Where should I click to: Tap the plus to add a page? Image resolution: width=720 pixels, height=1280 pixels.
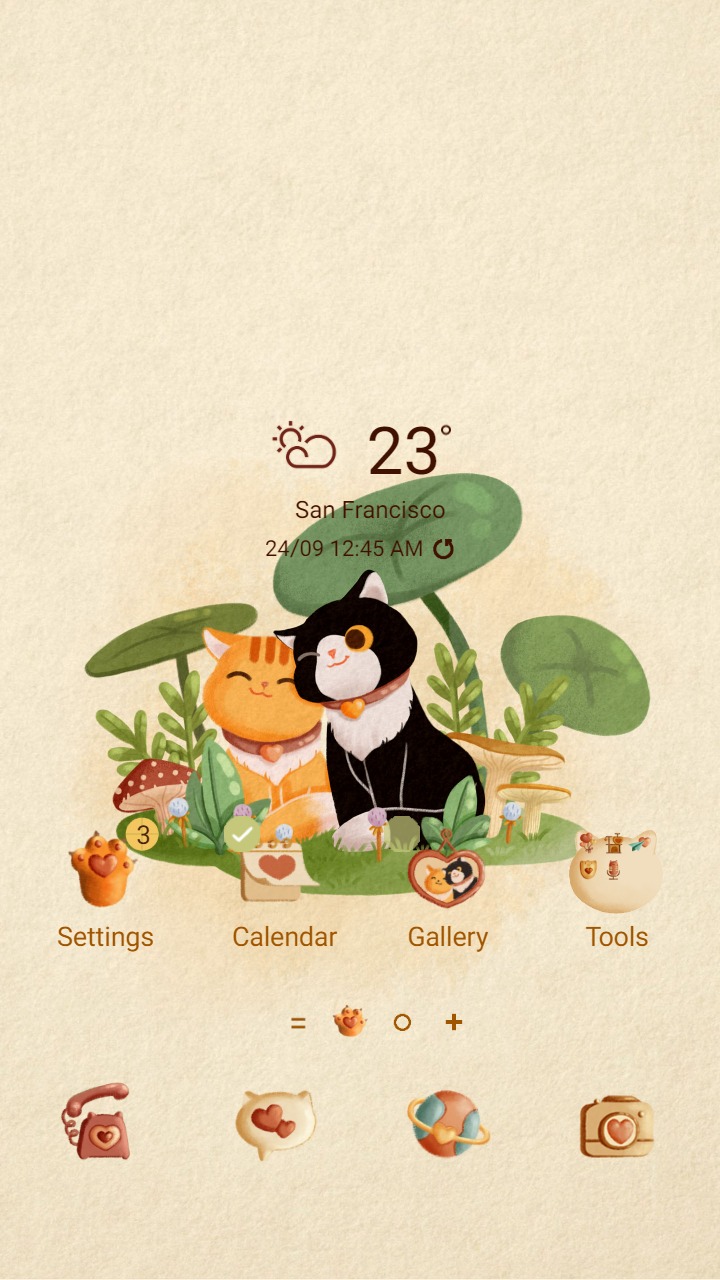[x=455, y=1022]
